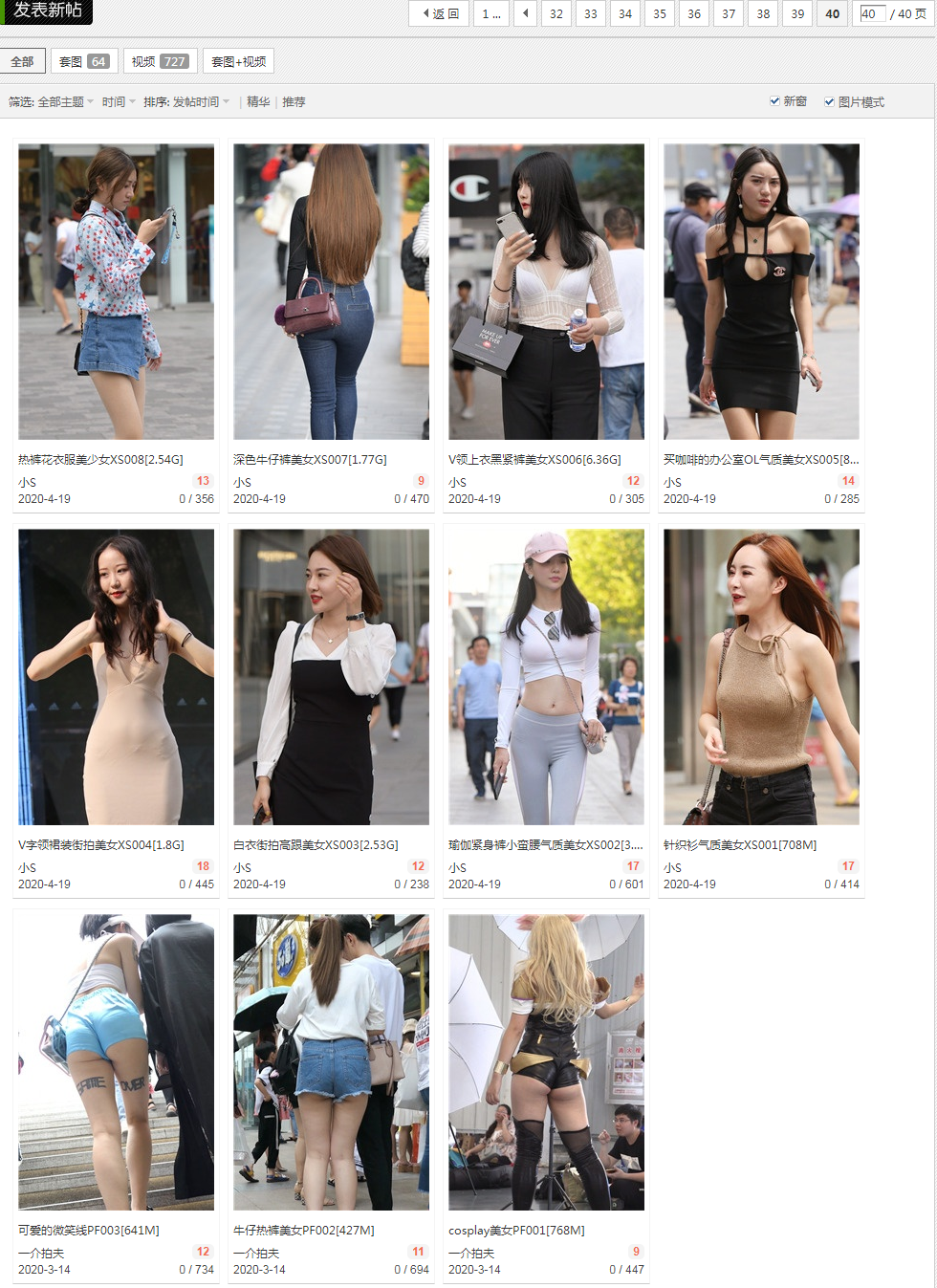The image size is (937, 1288).
Task: Expand the 全部主题 filter dropdown
Action: tap(66, 102)
